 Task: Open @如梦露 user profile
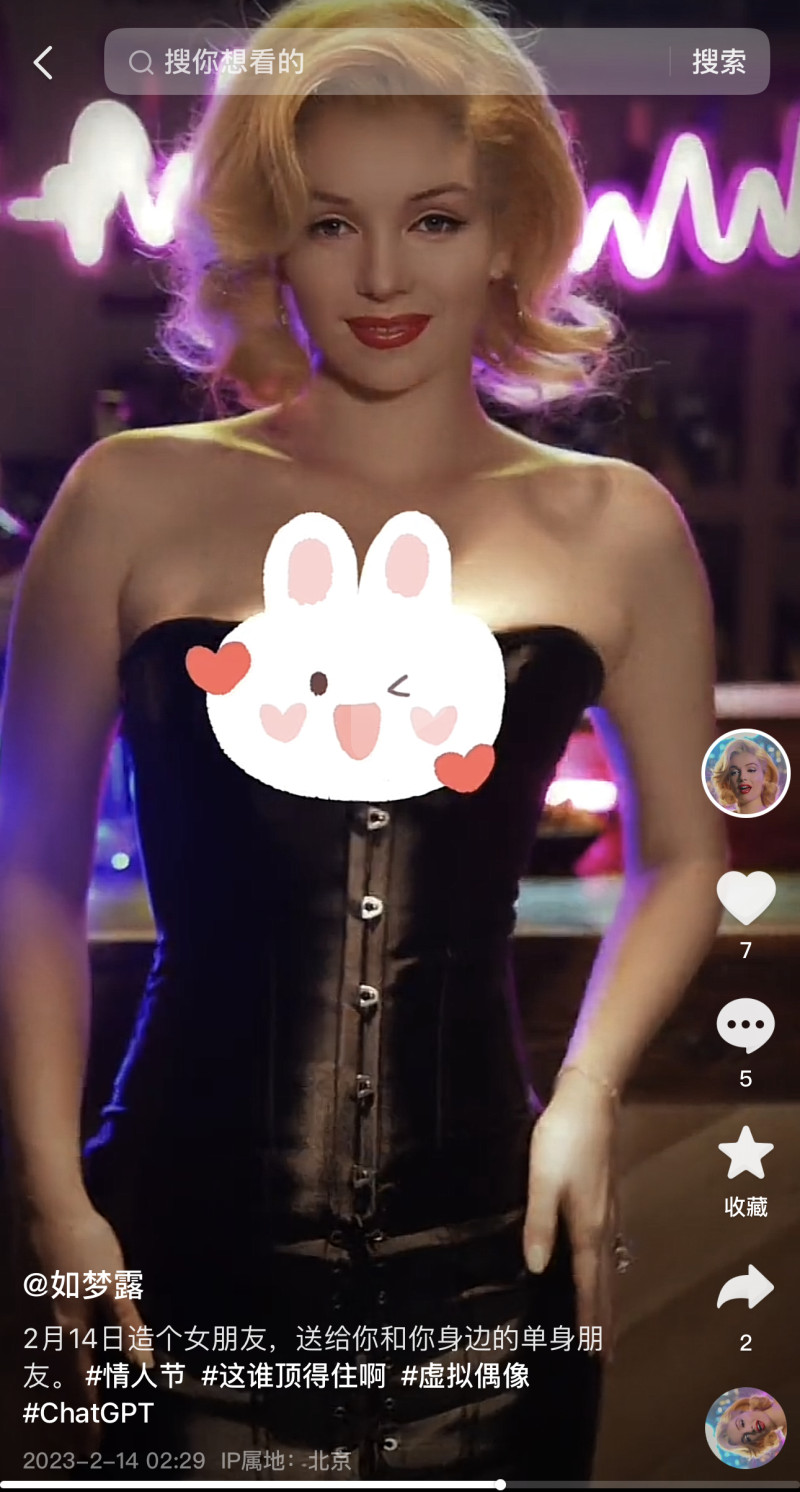point(84,1285)
